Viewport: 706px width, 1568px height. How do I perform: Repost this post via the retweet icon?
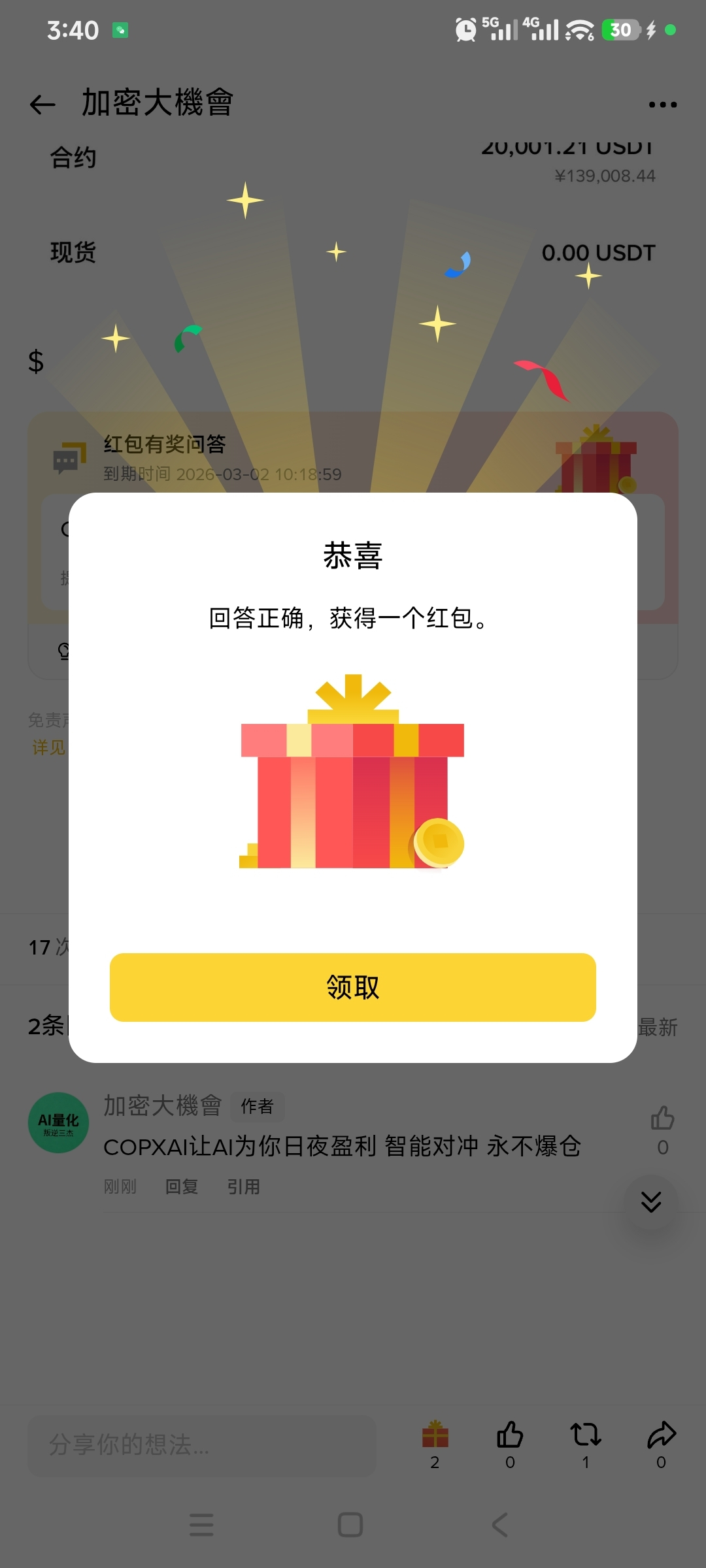[x=586, y=1435]
